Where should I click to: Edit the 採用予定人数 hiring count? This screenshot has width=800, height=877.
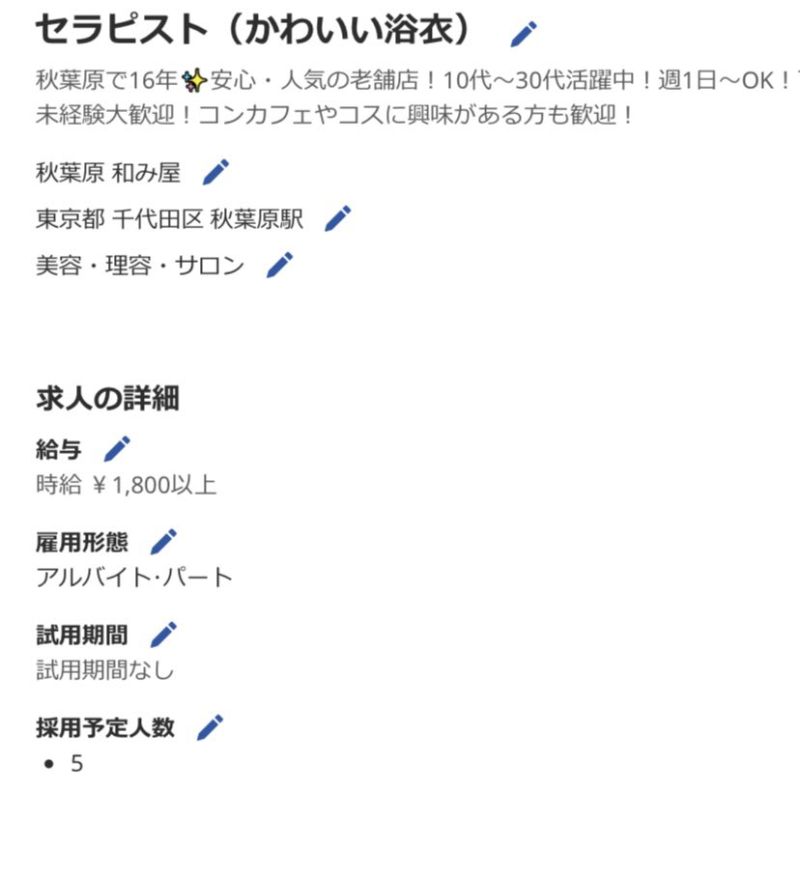pyautogui.click(x=210, y=727)
